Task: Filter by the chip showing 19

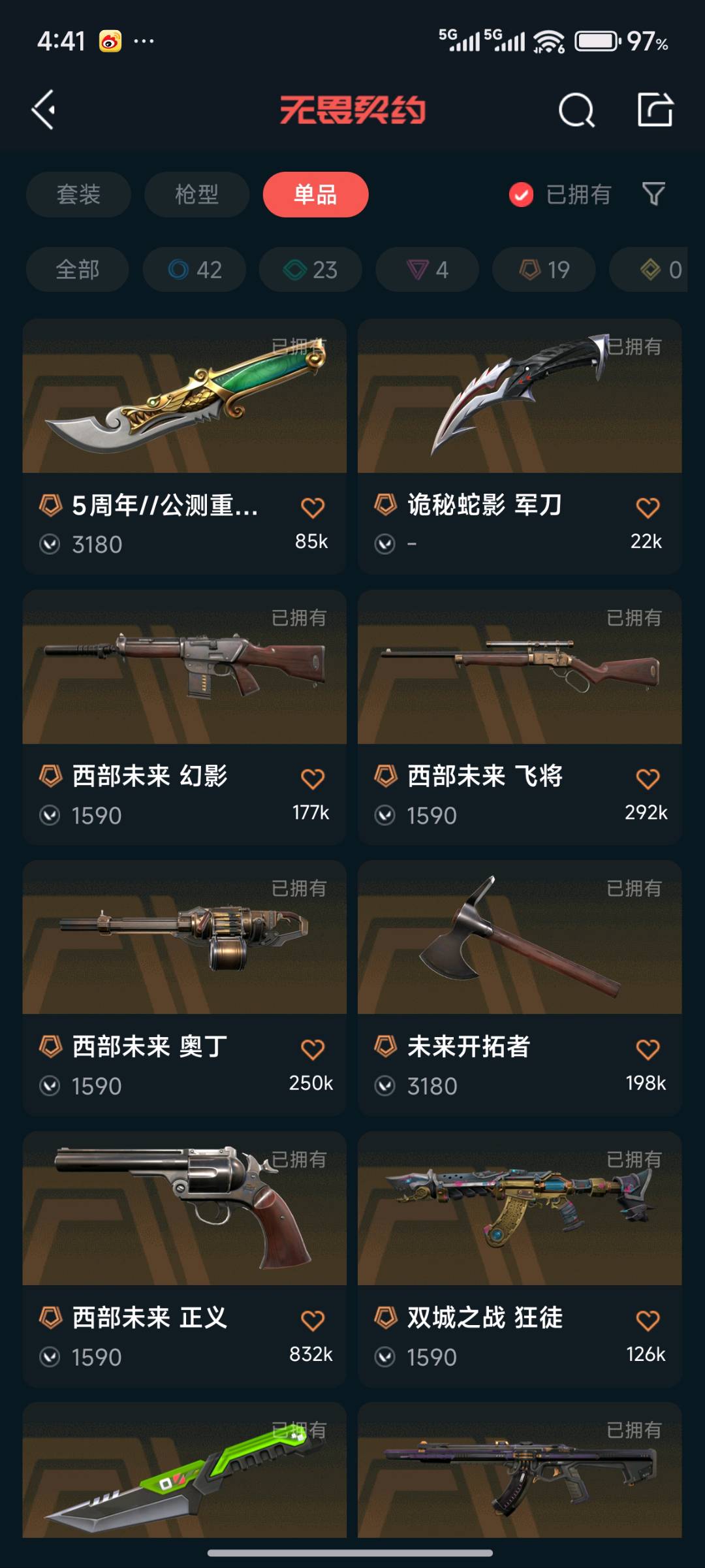Action: (x=544, y=269)
